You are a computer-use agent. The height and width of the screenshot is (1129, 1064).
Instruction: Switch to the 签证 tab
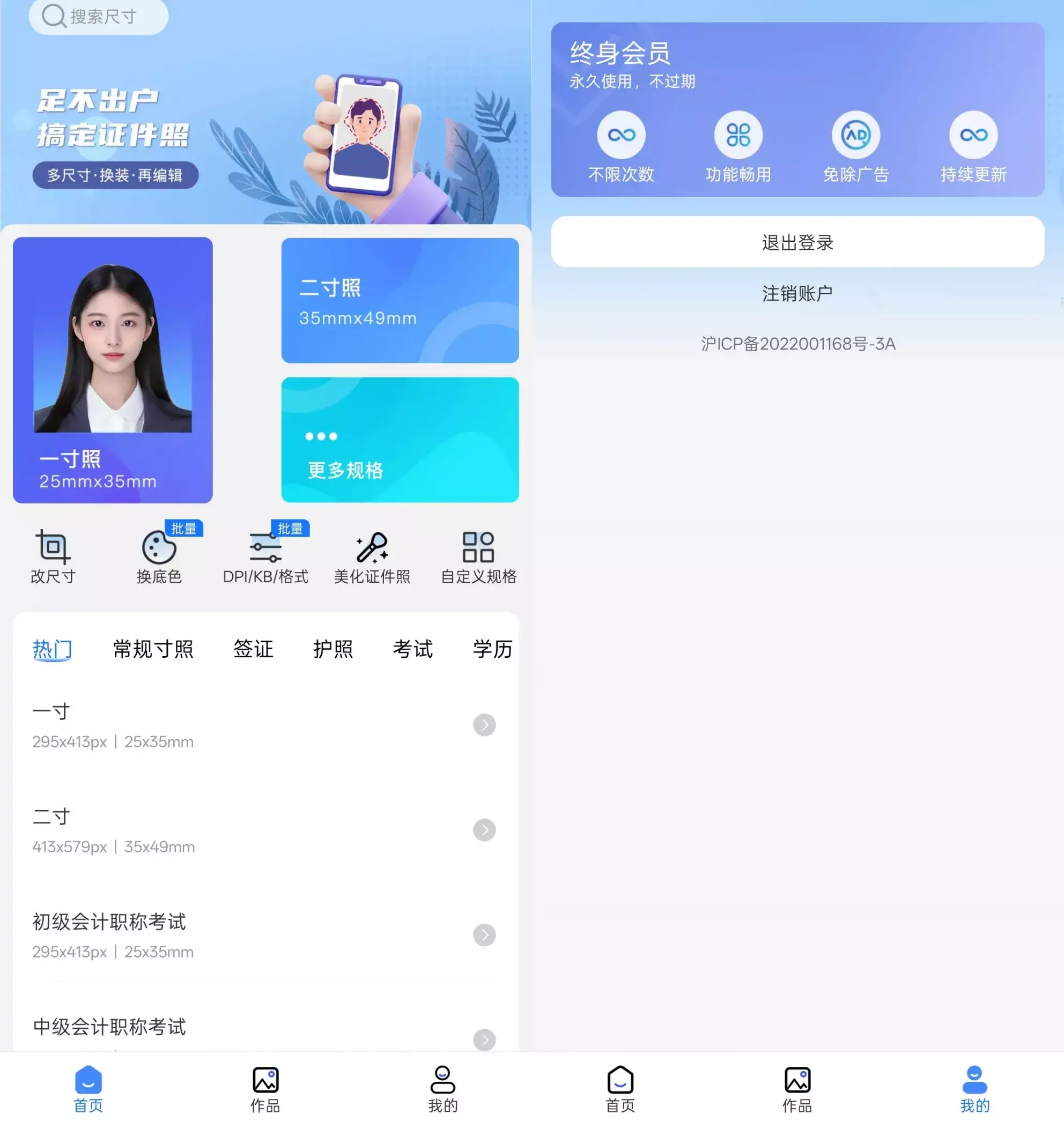tap(253, 649)
